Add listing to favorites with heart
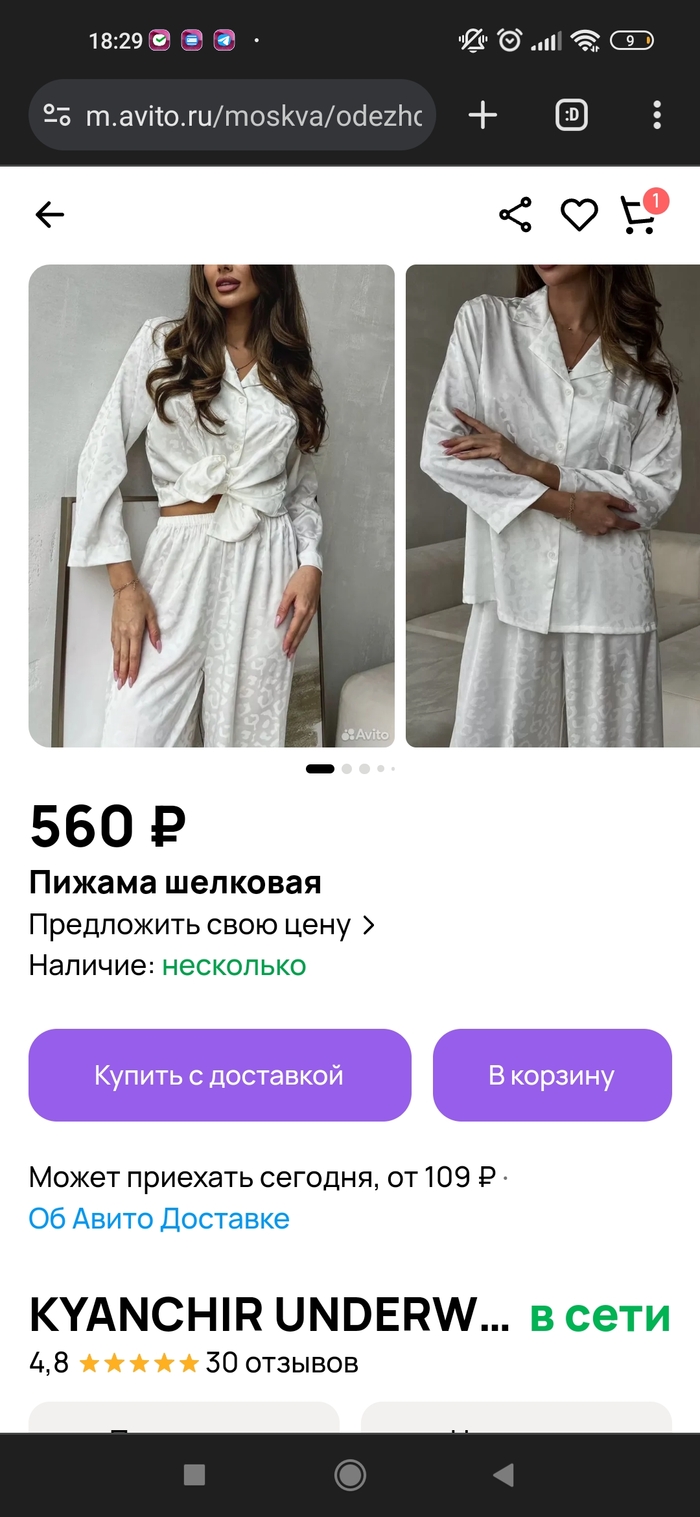This screenshot has width=700, height=1517. click(578, 215)
